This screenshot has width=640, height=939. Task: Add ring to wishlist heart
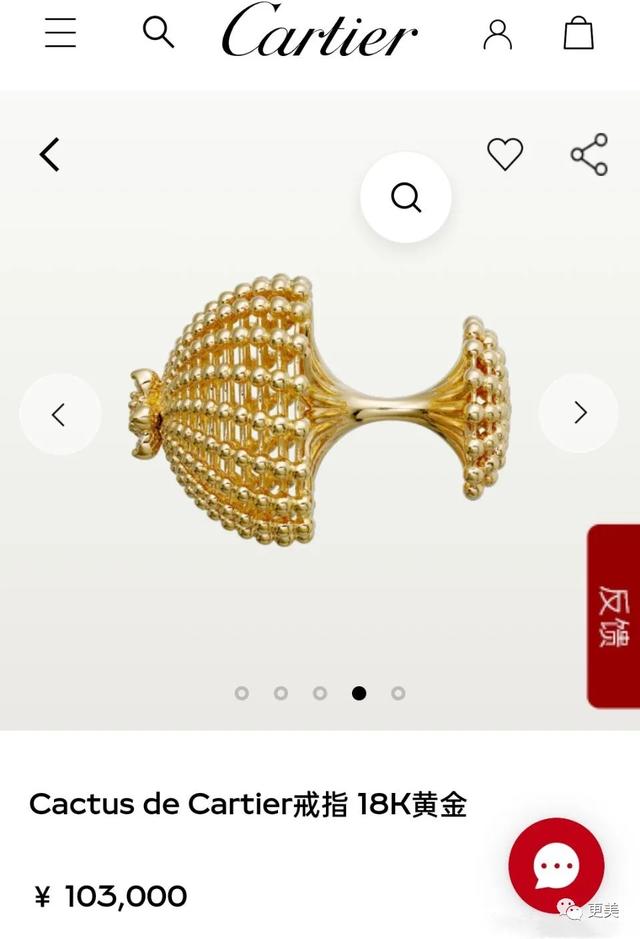coord(505,154)
